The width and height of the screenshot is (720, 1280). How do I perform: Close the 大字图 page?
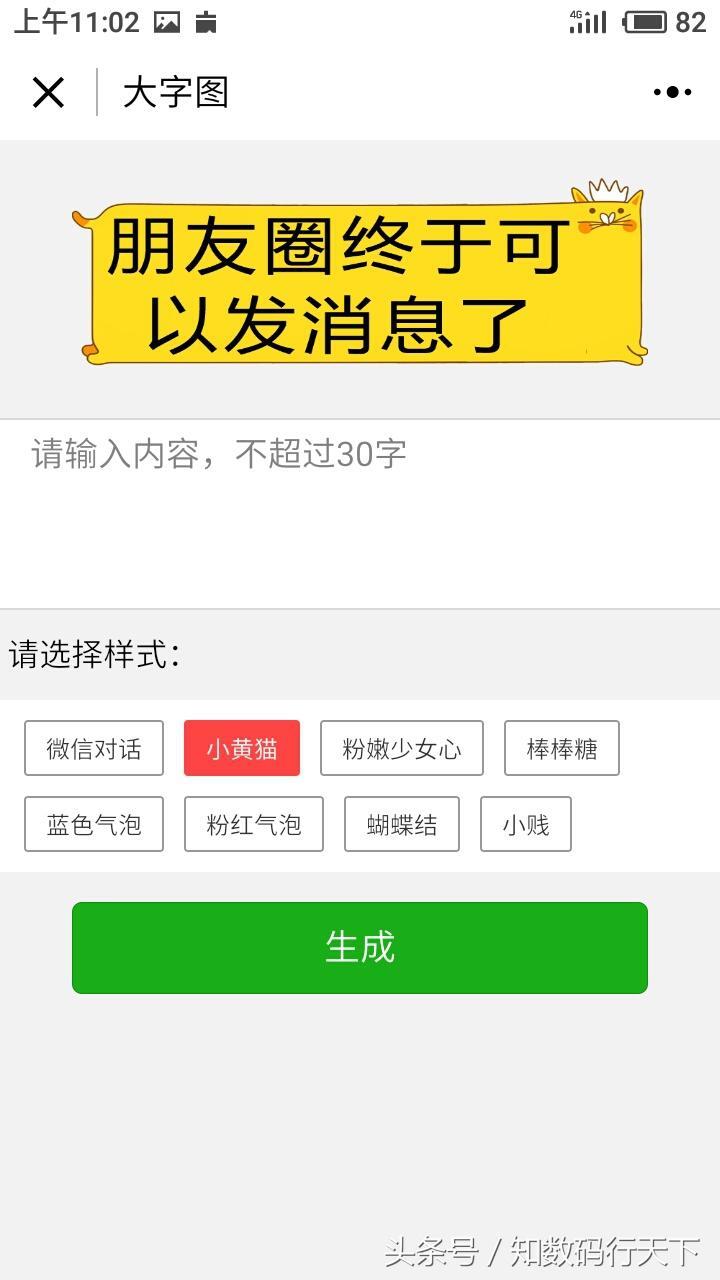tap(48, 92)
